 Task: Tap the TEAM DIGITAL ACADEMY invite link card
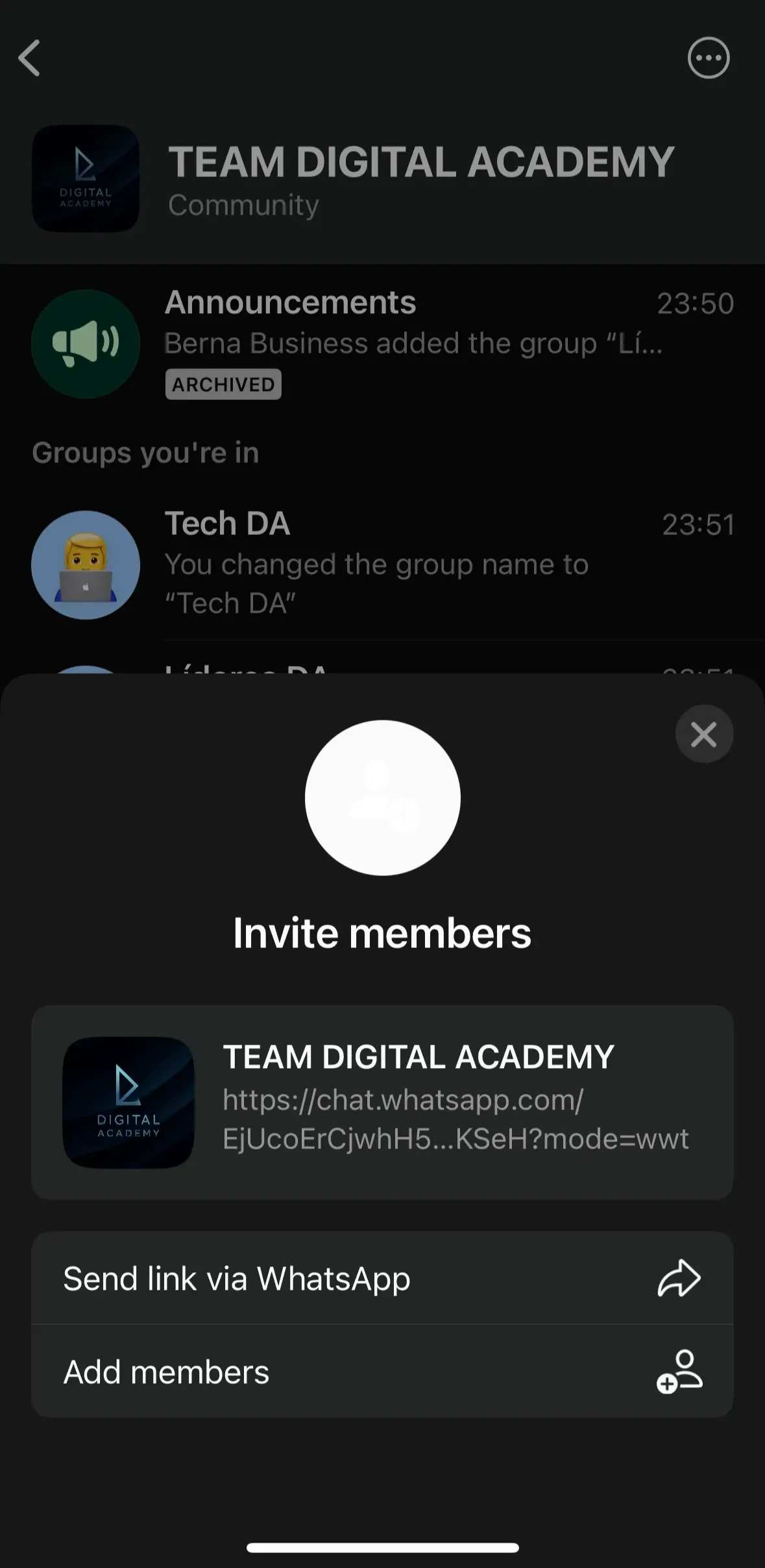pos(382,1102)
